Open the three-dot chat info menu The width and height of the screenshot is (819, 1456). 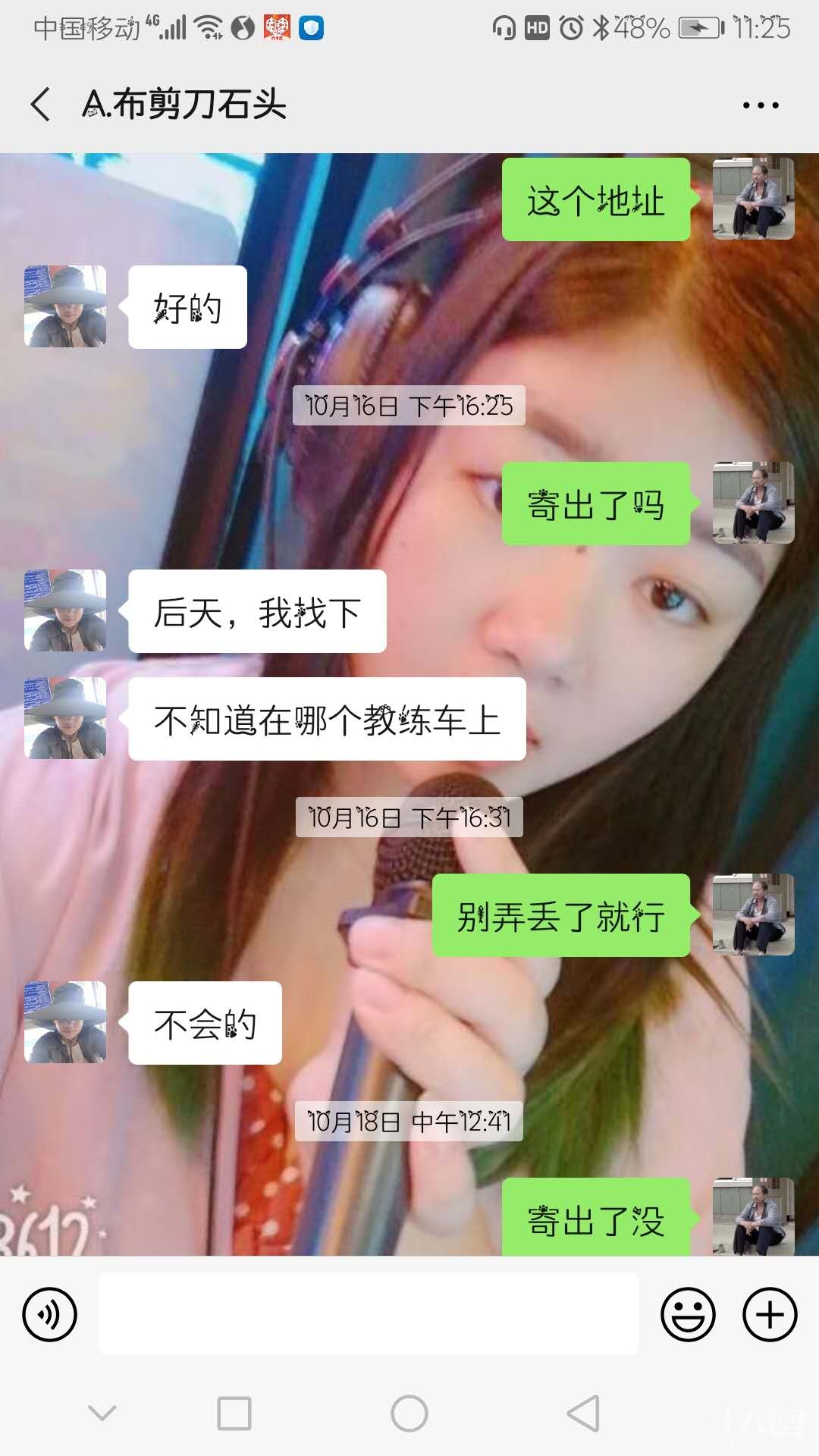pyautogui.click(x=760, y=105)
